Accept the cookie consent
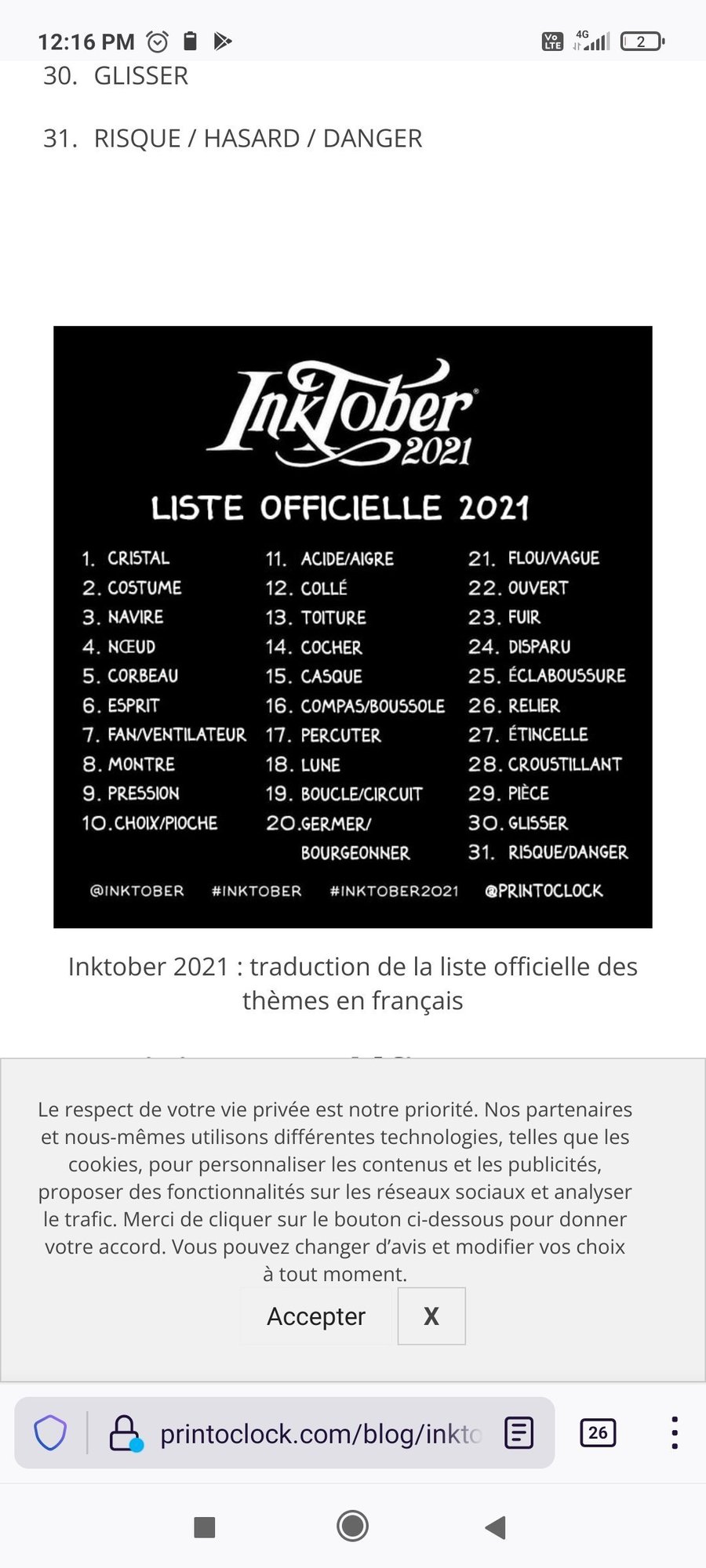This screenshot has height=1568, width=706. tap(316, 1316)
